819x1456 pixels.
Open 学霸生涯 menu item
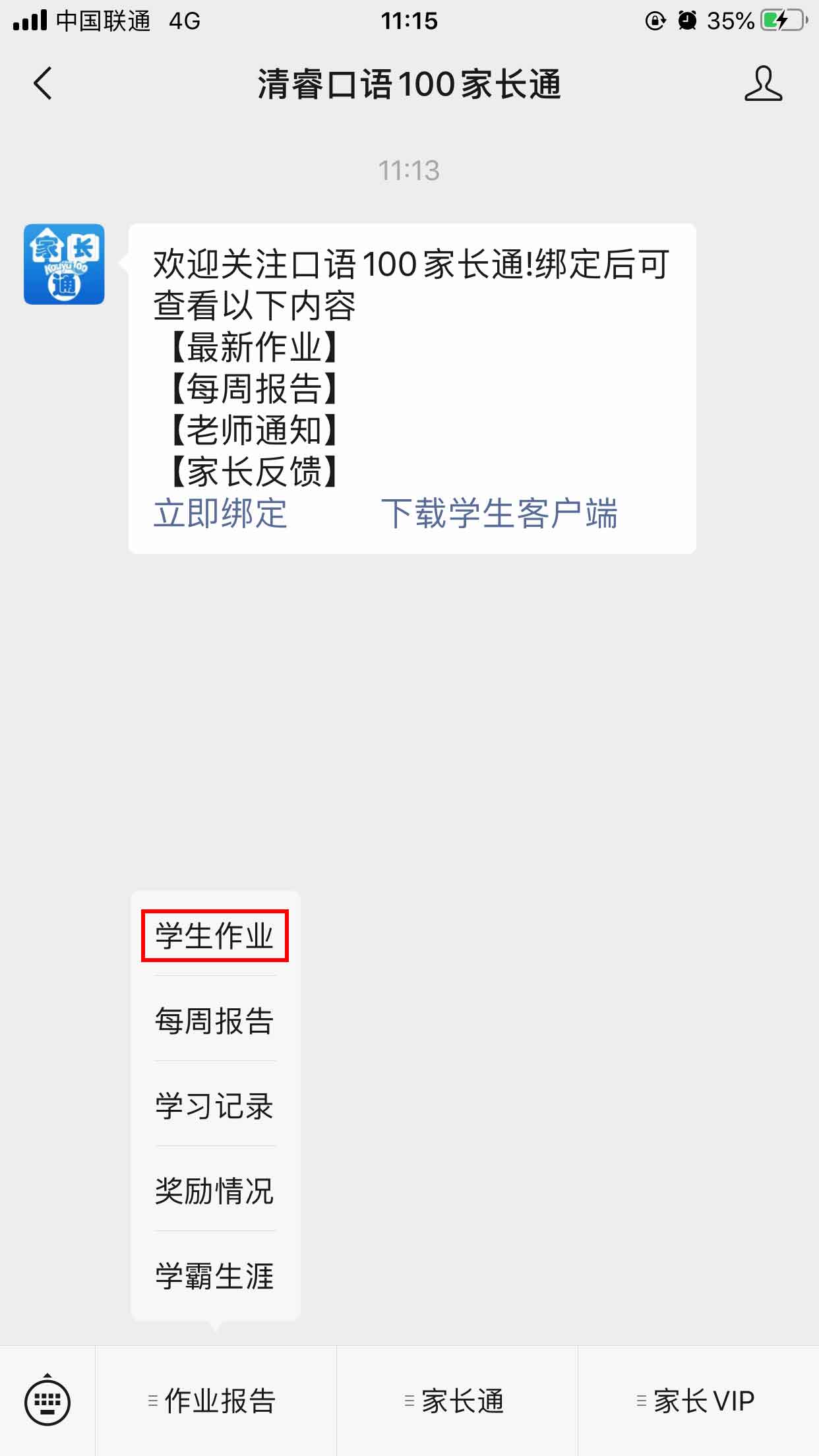pos(215,1276)
